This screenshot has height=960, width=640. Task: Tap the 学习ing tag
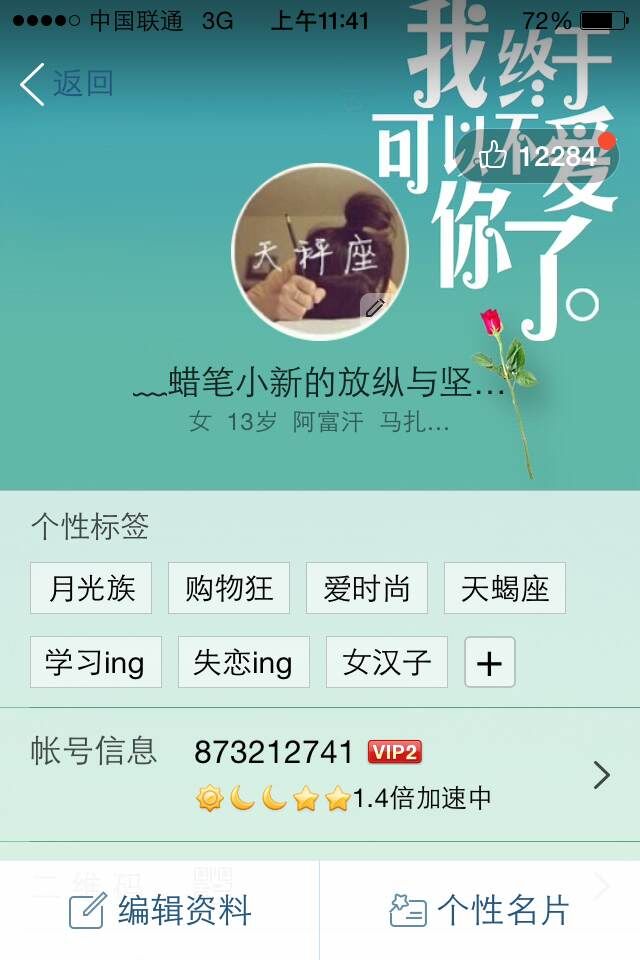[96, 662]
